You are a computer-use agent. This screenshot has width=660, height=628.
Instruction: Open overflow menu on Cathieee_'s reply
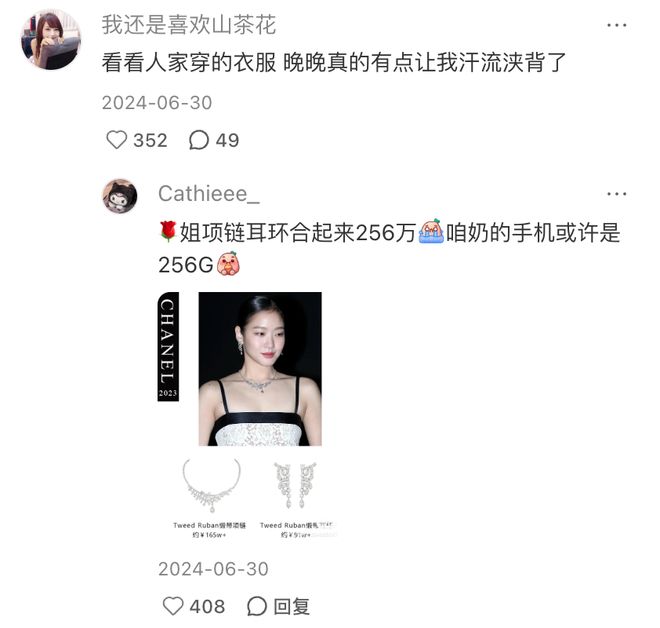pos(617,193)
